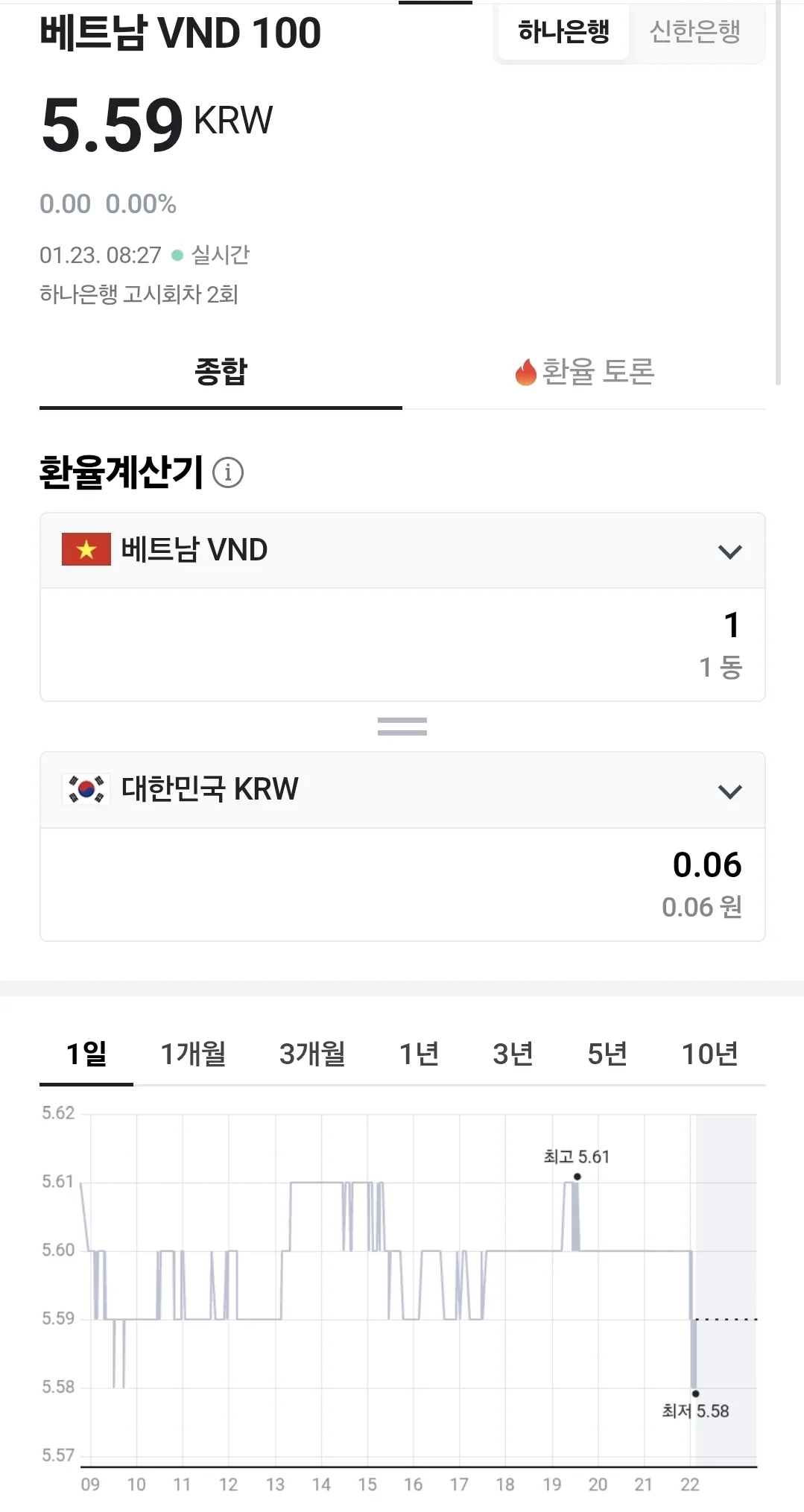The image size is (804, 1512).
Task: Show the 1개월 chart period
Action: (x=194, y=1054)
